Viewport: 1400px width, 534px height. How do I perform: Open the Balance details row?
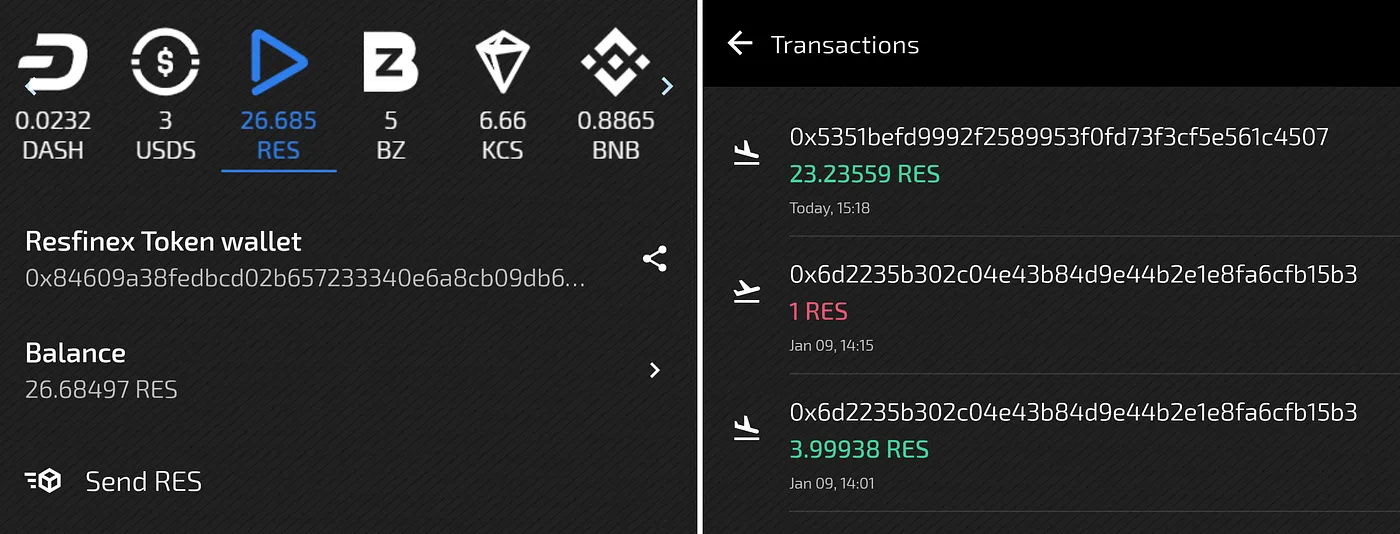click(347, 370)
